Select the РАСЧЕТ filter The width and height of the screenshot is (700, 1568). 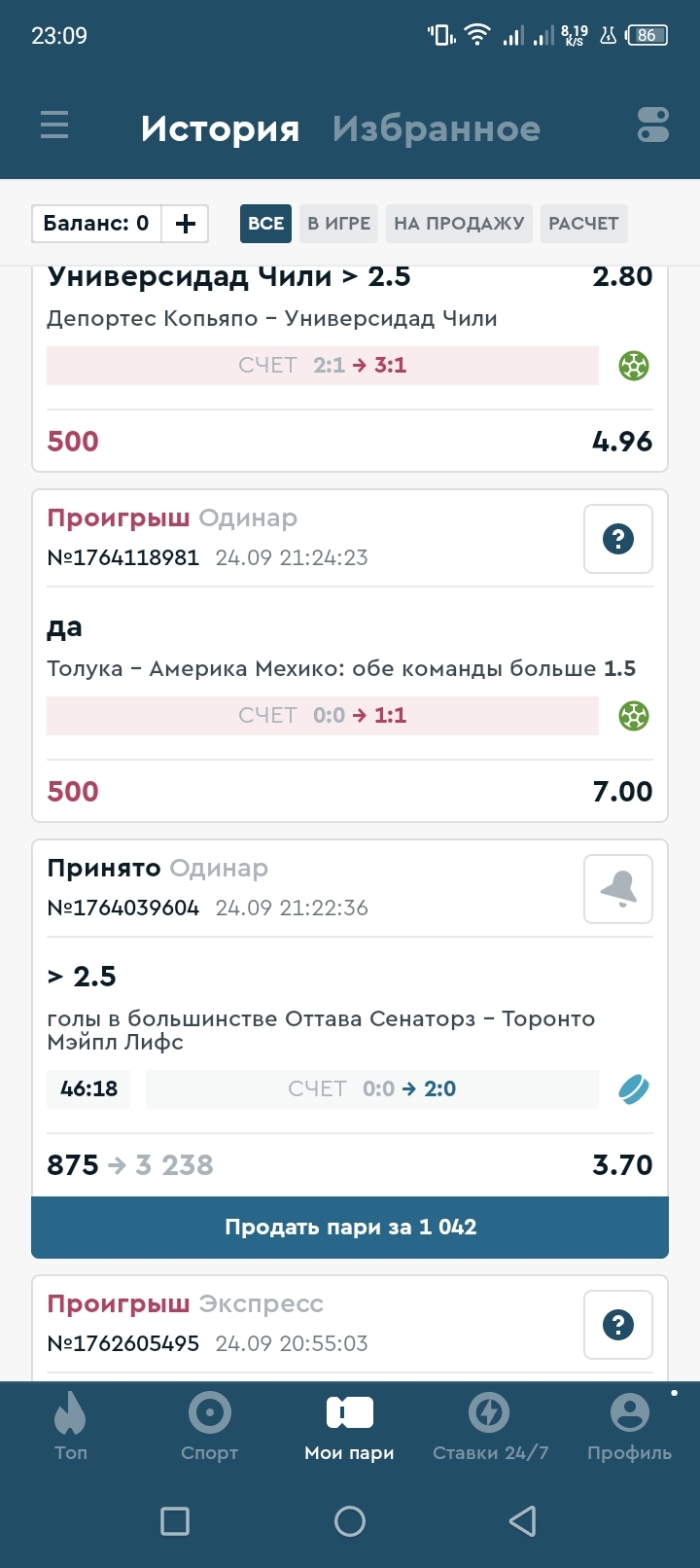tap(583, 224)
